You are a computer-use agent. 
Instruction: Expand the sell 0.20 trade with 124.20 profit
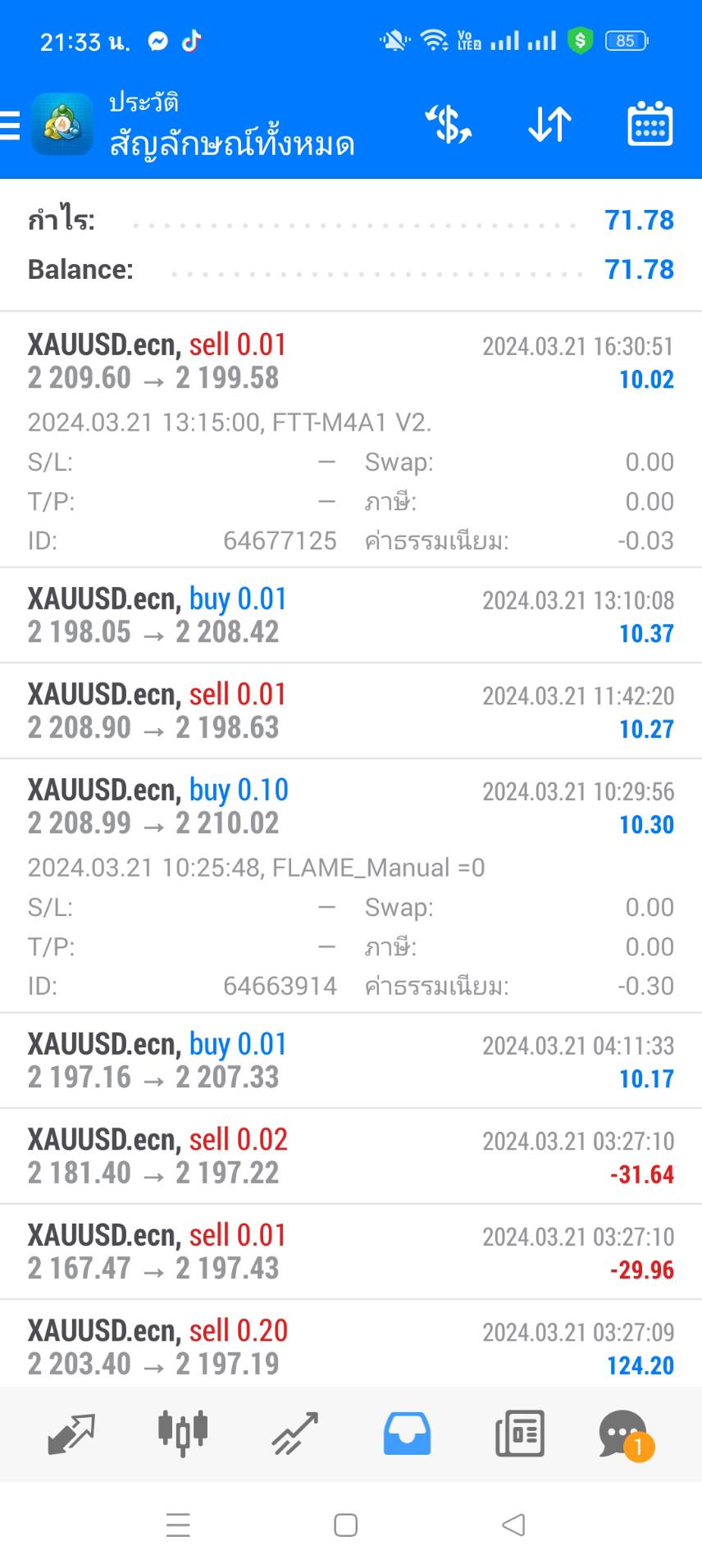point(351,1345)
